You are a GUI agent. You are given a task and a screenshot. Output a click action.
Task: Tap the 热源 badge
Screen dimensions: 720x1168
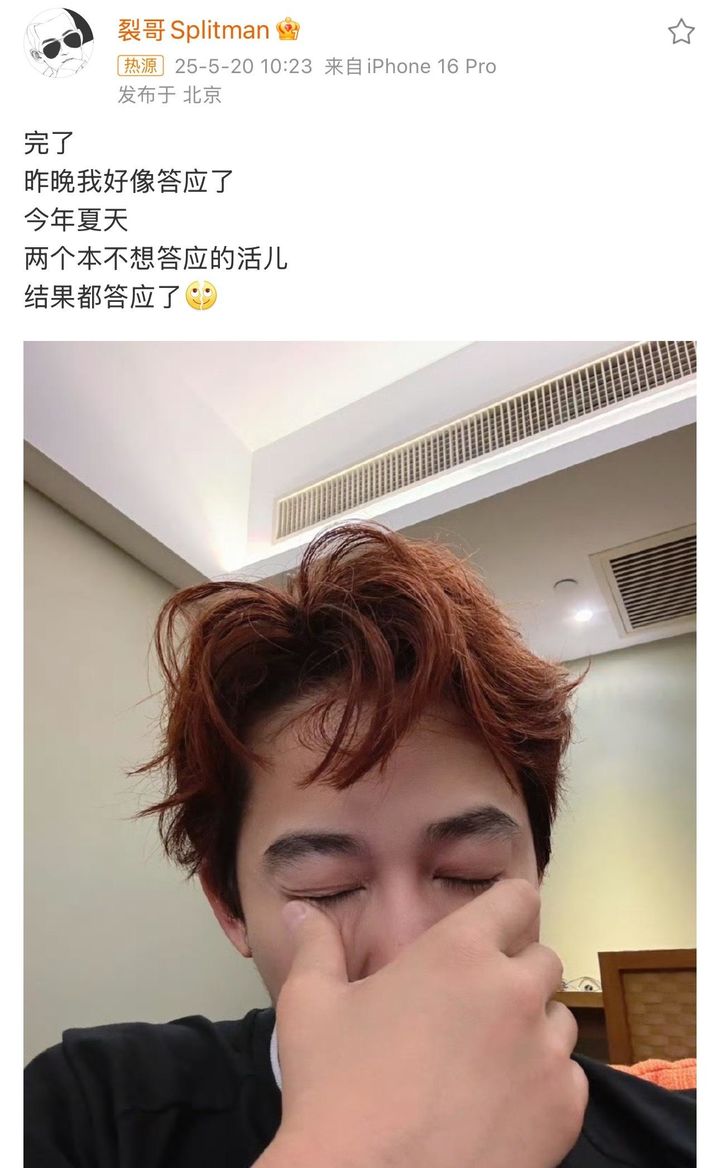[x=140, y=66]
